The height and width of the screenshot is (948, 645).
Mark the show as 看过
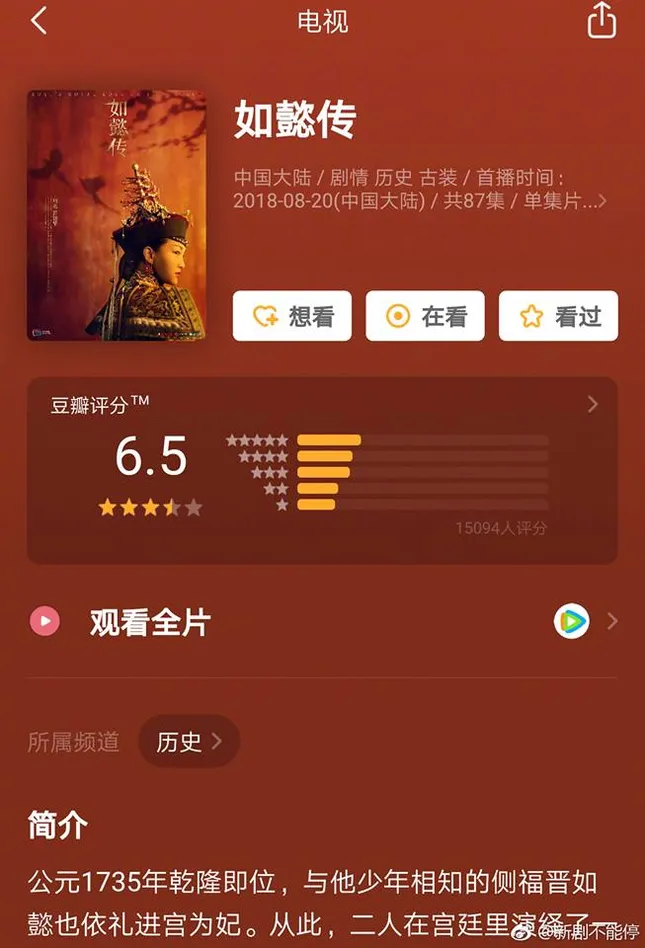point(558,317)
